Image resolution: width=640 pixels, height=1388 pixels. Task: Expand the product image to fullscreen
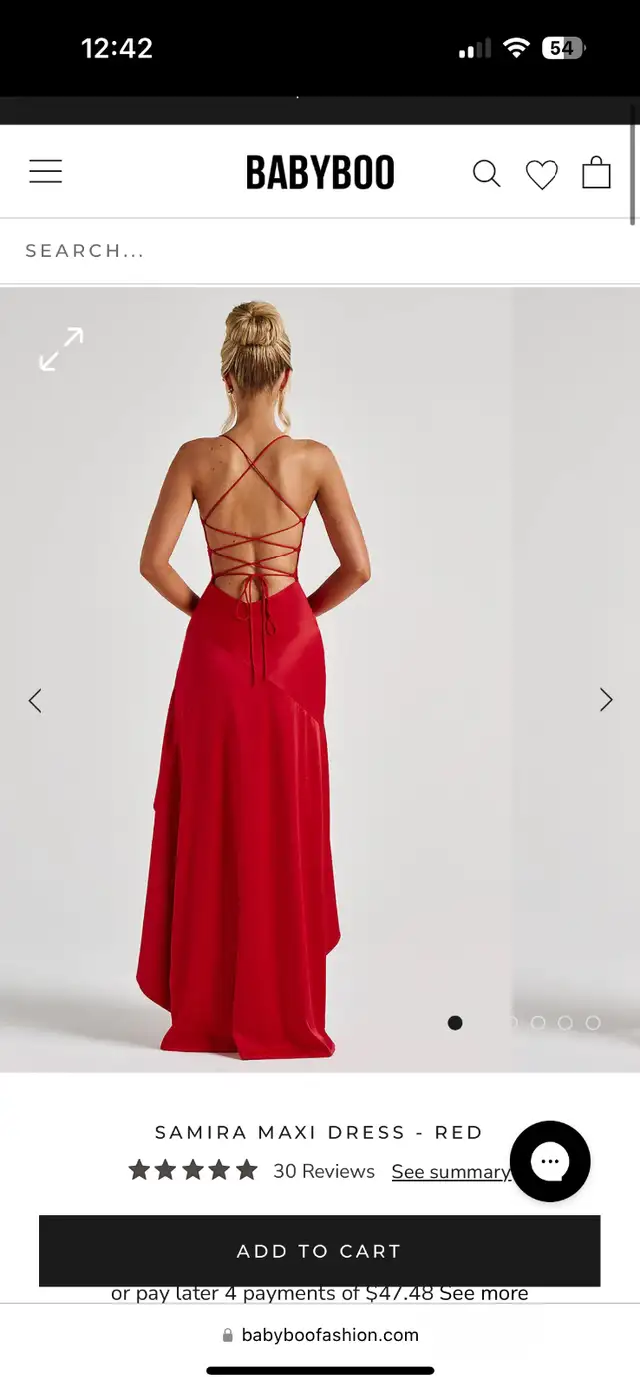(61, 349)
